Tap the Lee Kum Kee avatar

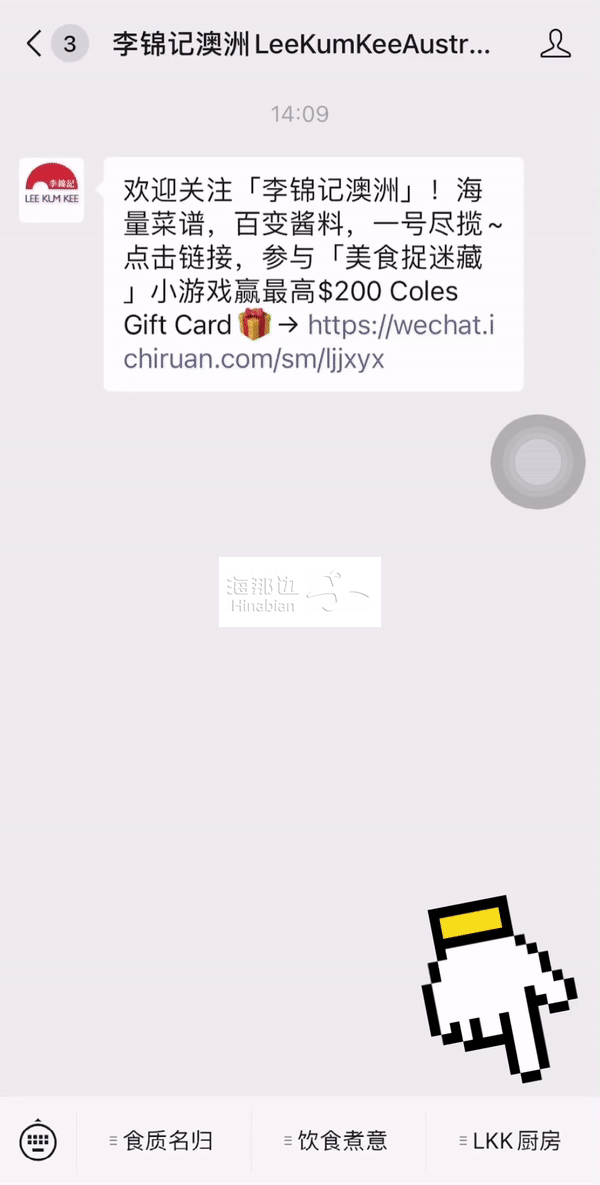click(x=52, y=189)
